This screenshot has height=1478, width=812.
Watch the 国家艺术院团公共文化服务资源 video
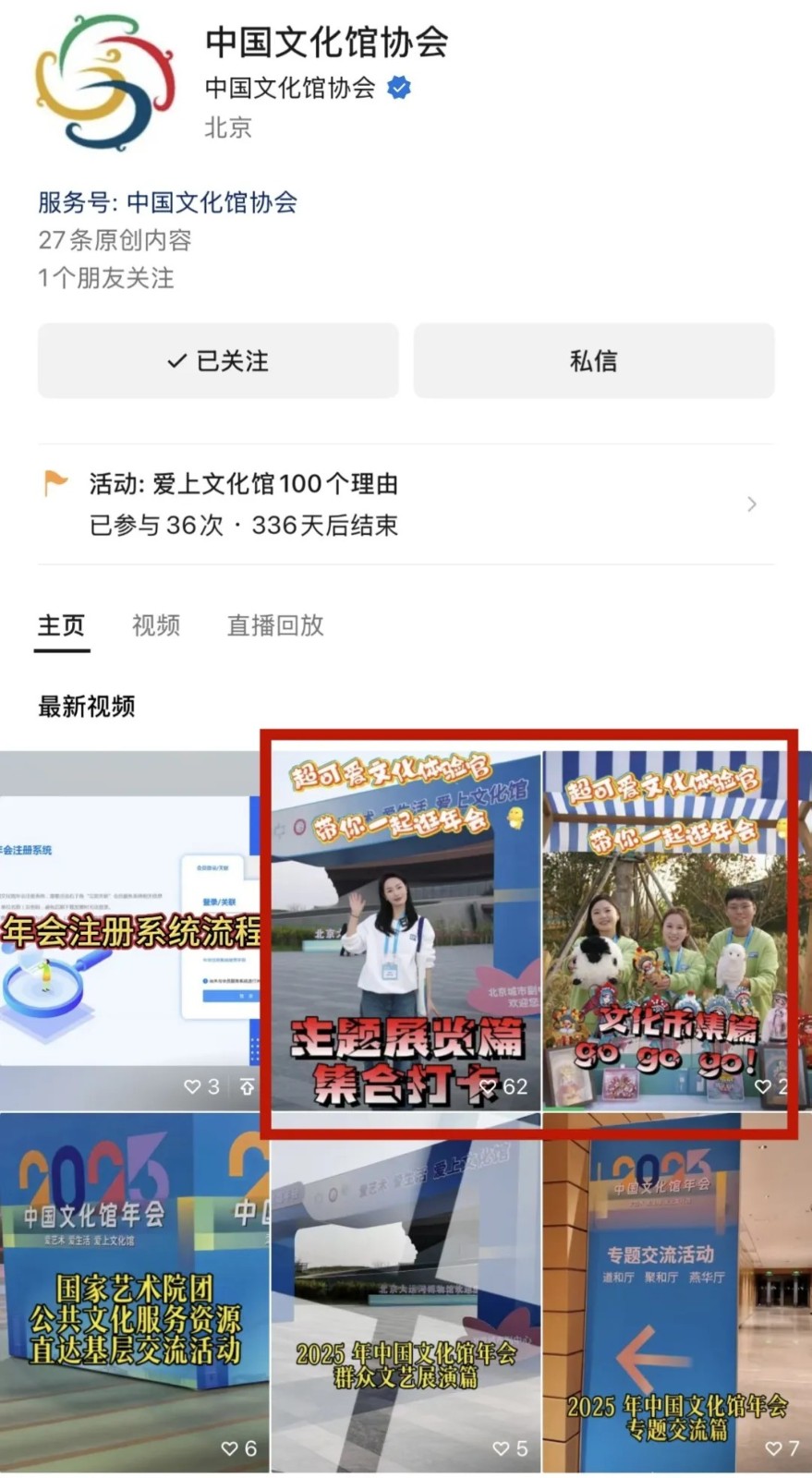pyautogui.click(x=134, y=1293)
